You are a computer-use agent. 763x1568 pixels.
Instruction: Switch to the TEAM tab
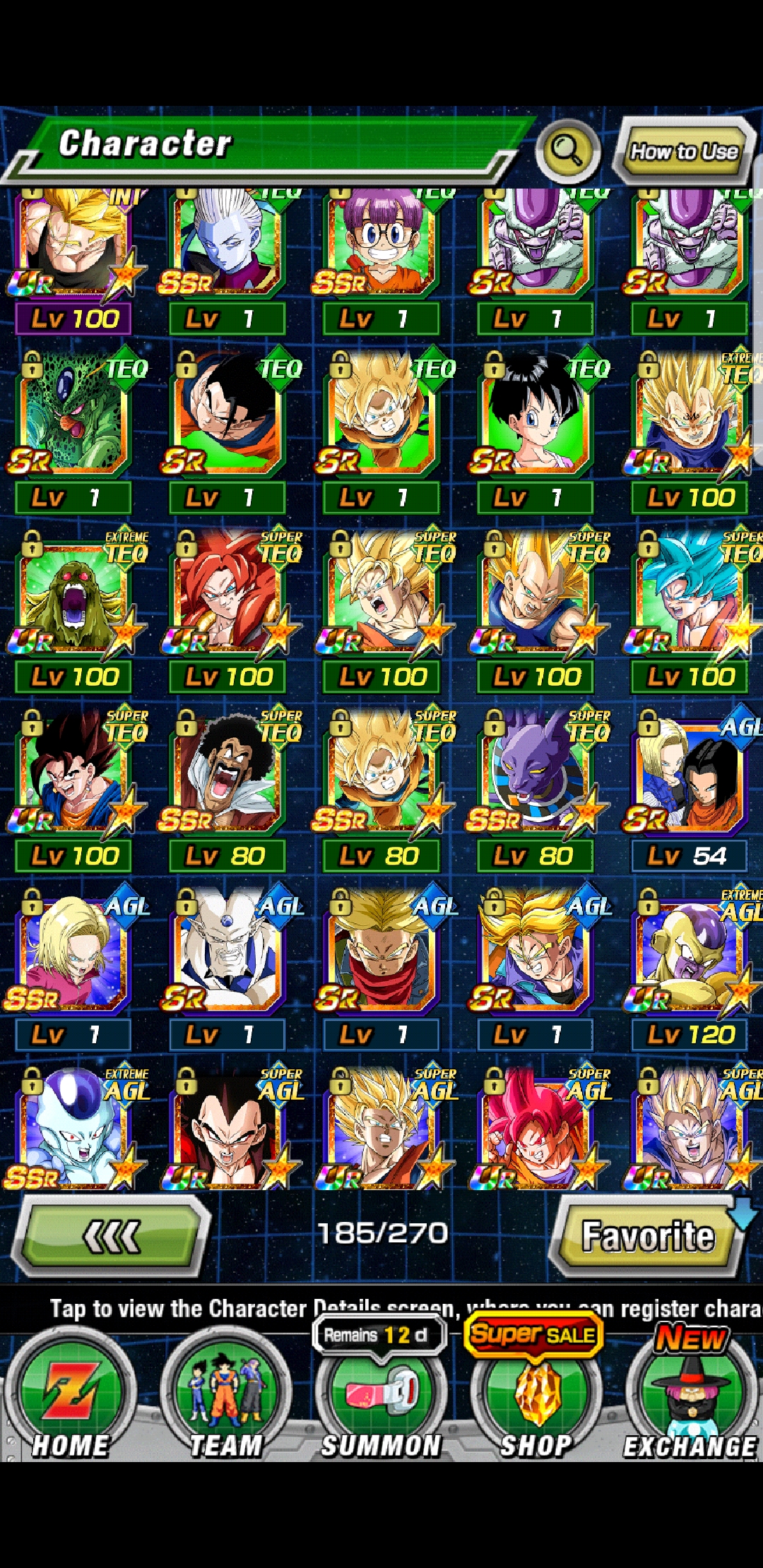[x=225, y=1395]
